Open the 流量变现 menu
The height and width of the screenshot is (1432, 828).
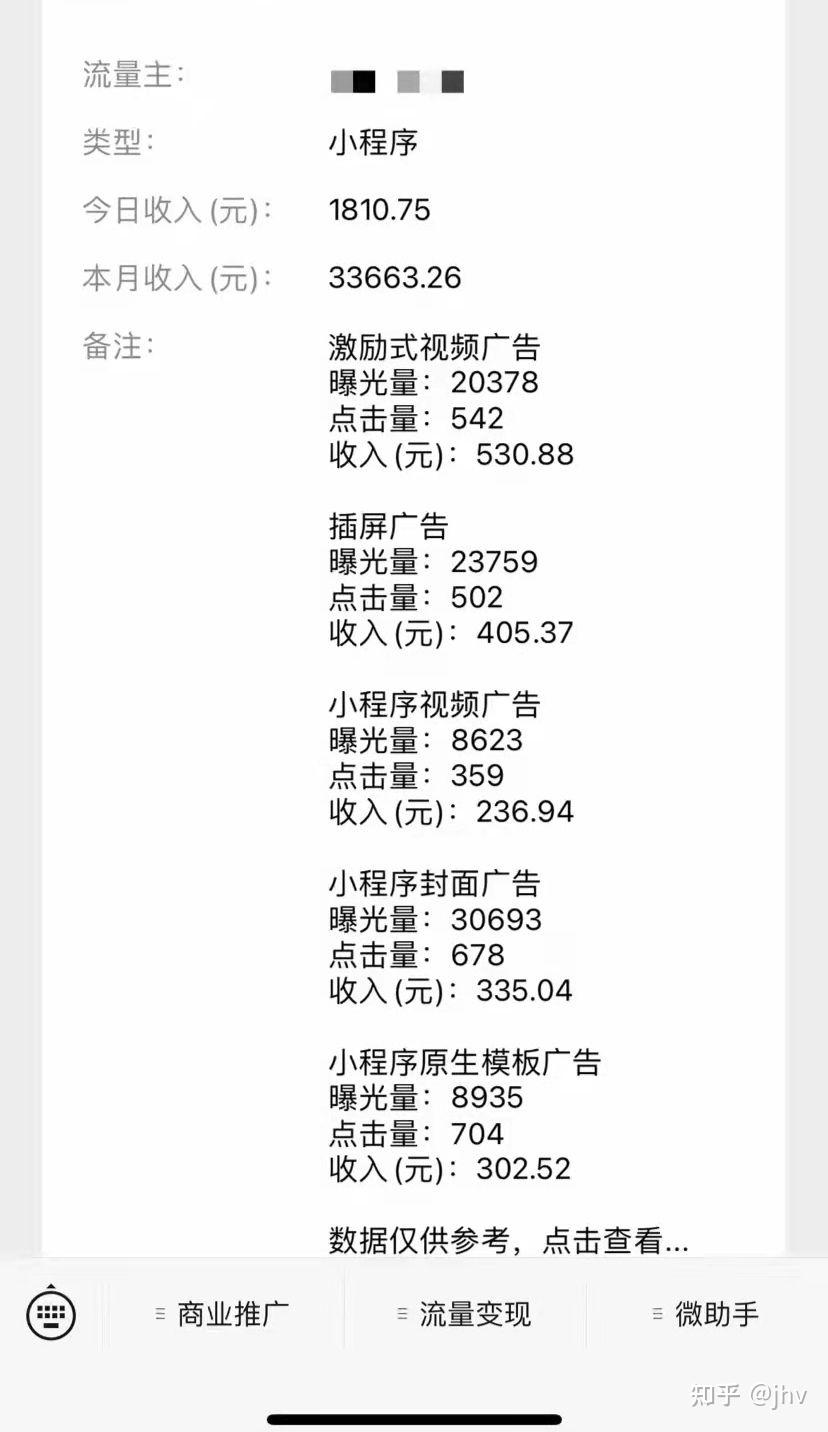[x=465, y=1314]
